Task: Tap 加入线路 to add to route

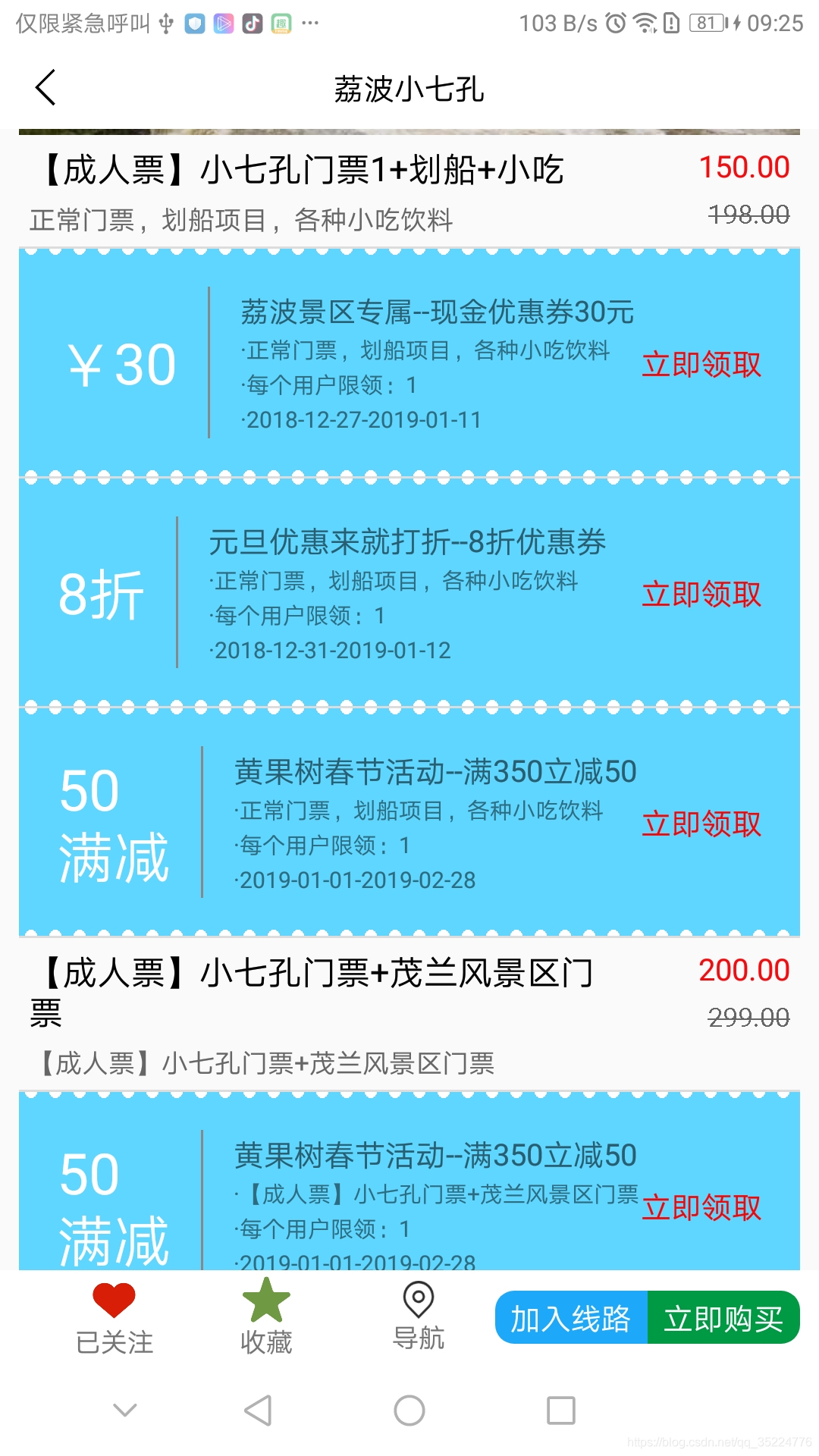Action: click(x=571, y=1317)
